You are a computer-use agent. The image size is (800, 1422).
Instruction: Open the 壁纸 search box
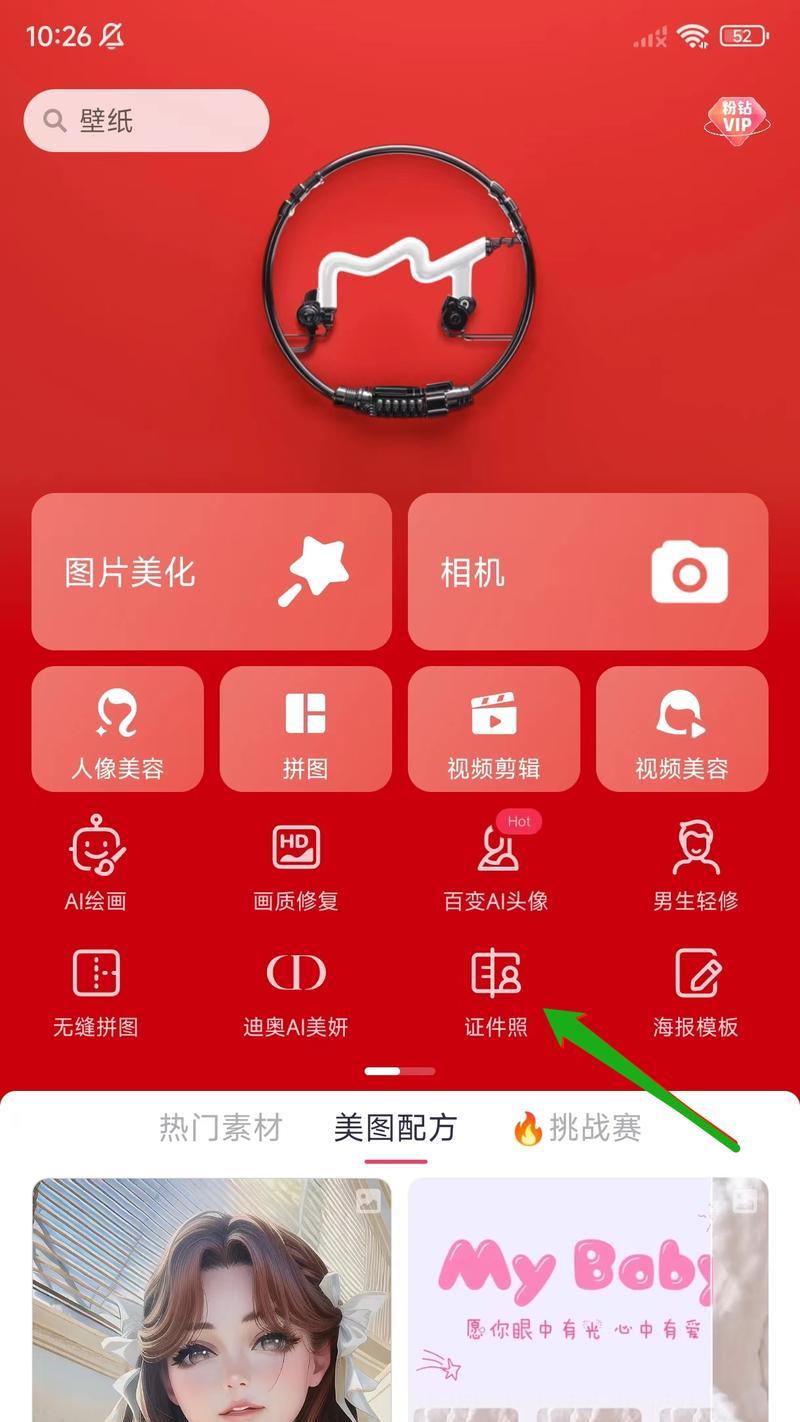[x=146, y=121]
